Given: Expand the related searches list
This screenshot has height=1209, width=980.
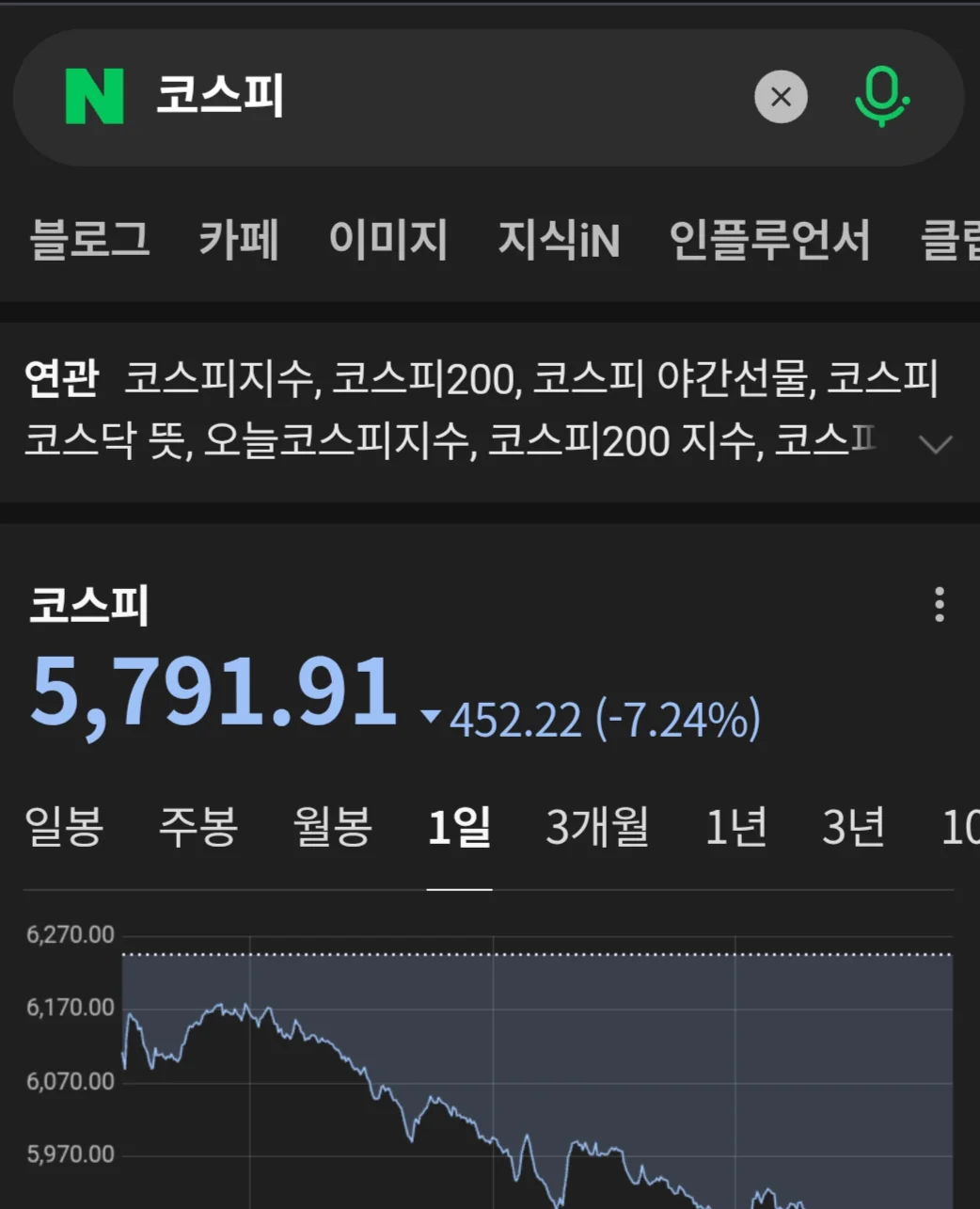Looking at the screenshot, I should point(935,443).
